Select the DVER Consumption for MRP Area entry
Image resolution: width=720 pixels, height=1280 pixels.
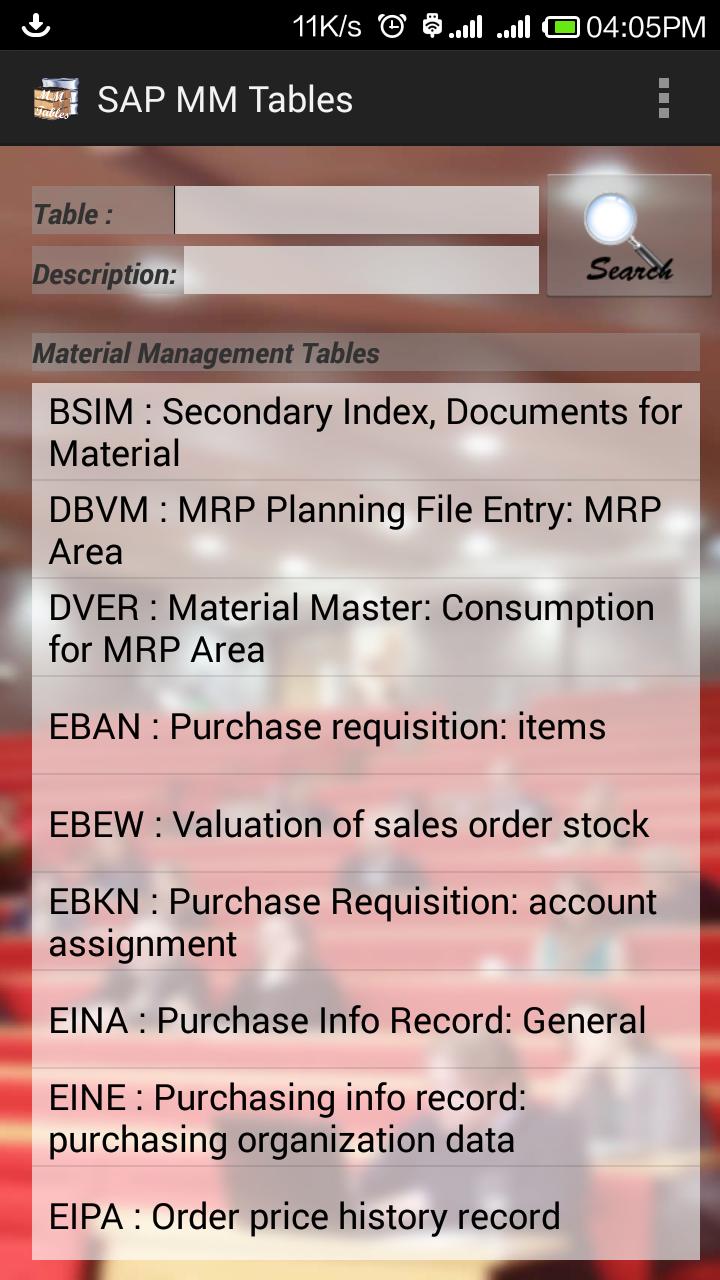pyautogui.click(x=365, y=628)
